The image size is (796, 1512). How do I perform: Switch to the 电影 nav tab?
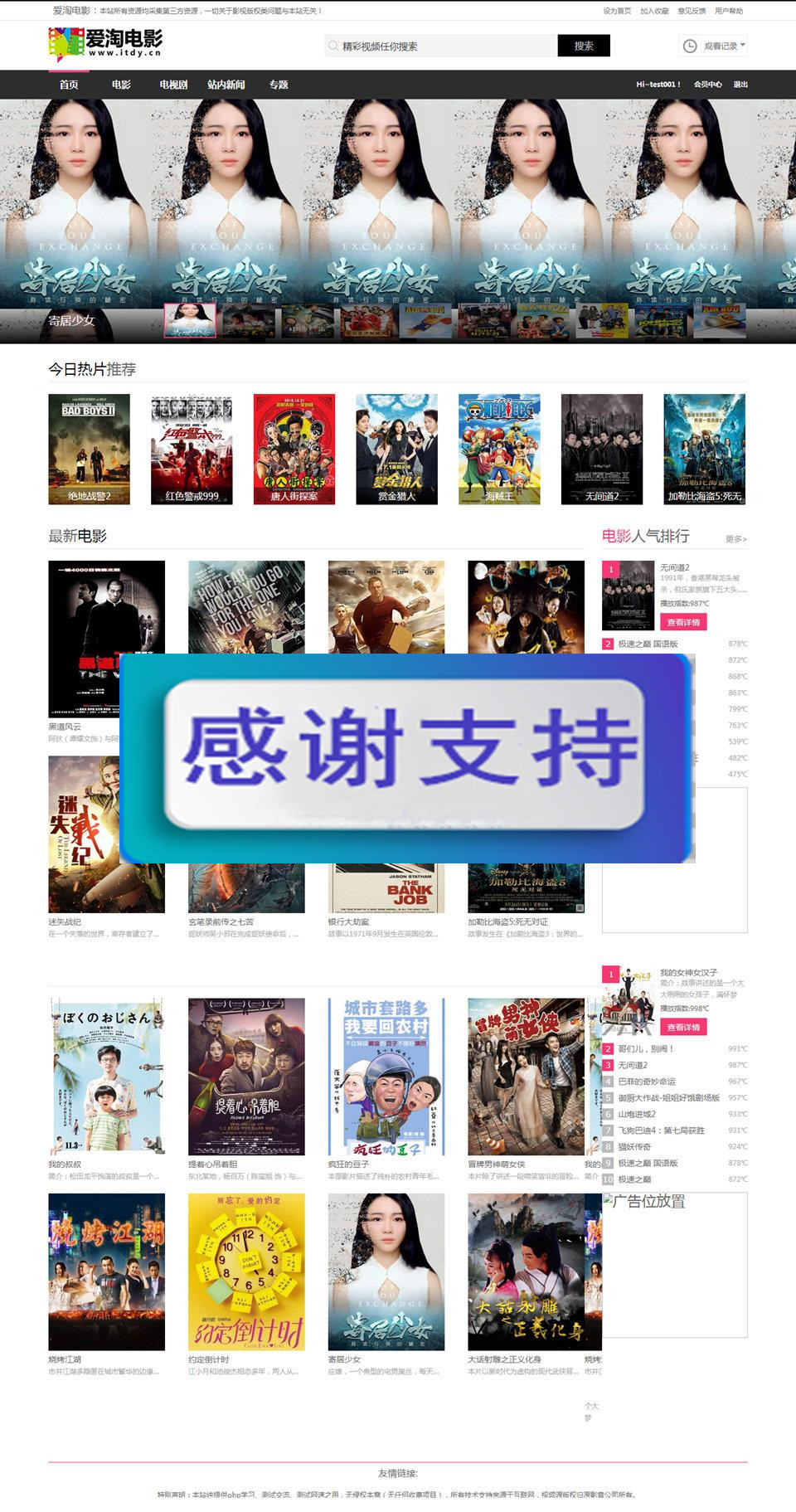point(121,85)
